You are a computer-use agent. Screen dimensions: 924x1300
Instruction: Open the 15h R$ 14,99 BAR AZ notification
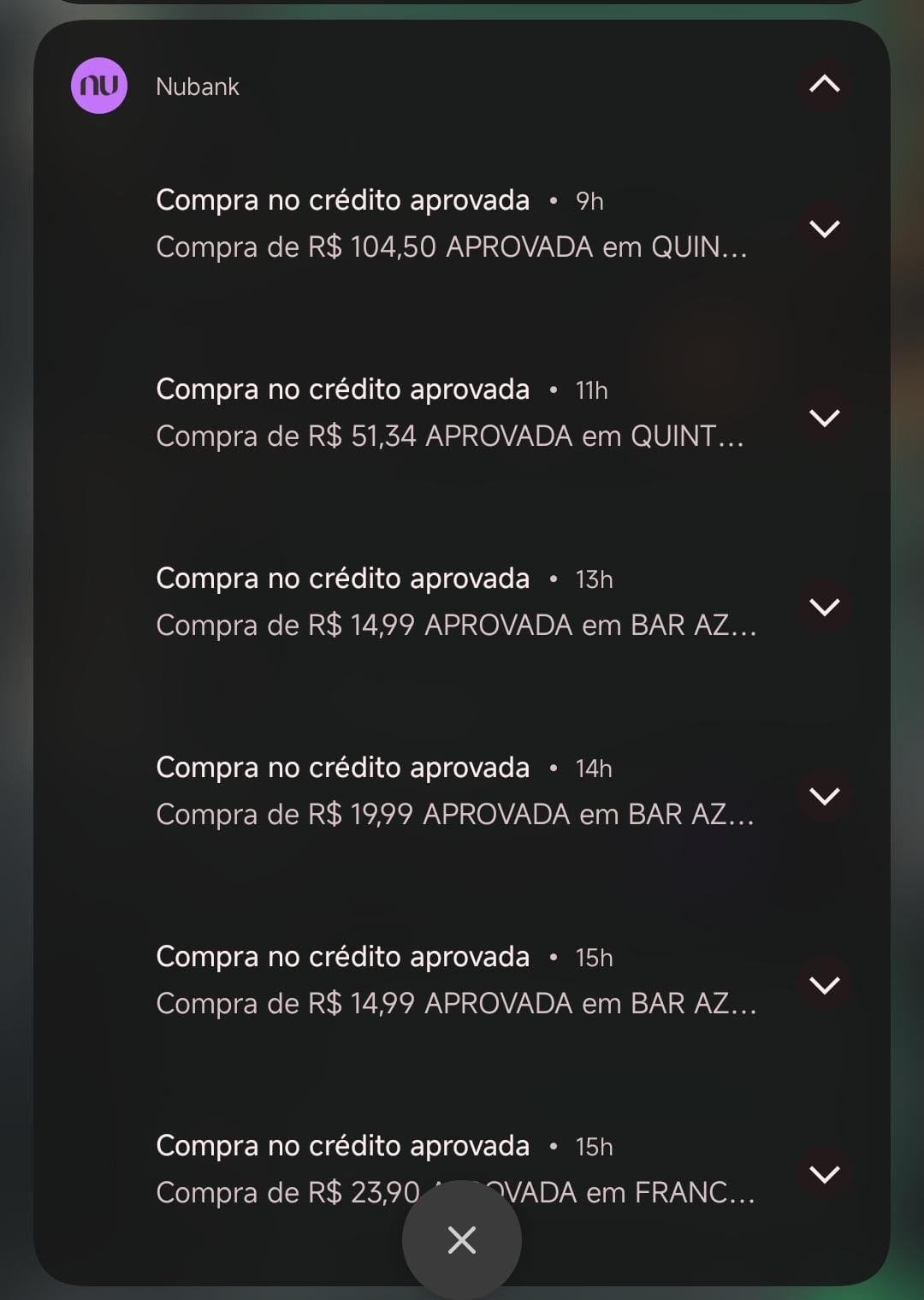pos(455,981)
